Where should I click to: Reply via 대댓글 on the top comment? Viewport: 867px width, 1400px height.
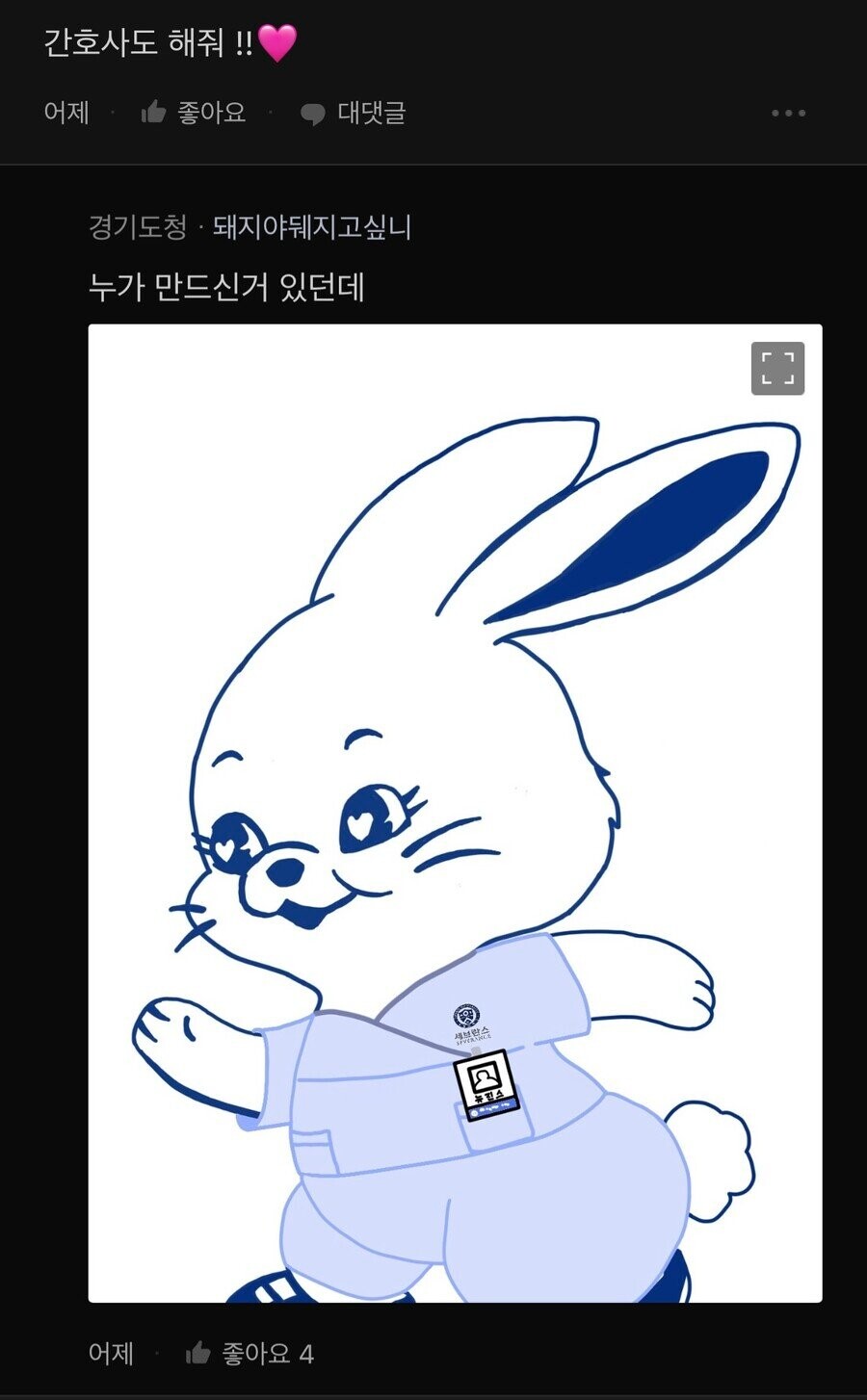pyautogui.click(x=354, y=113)
